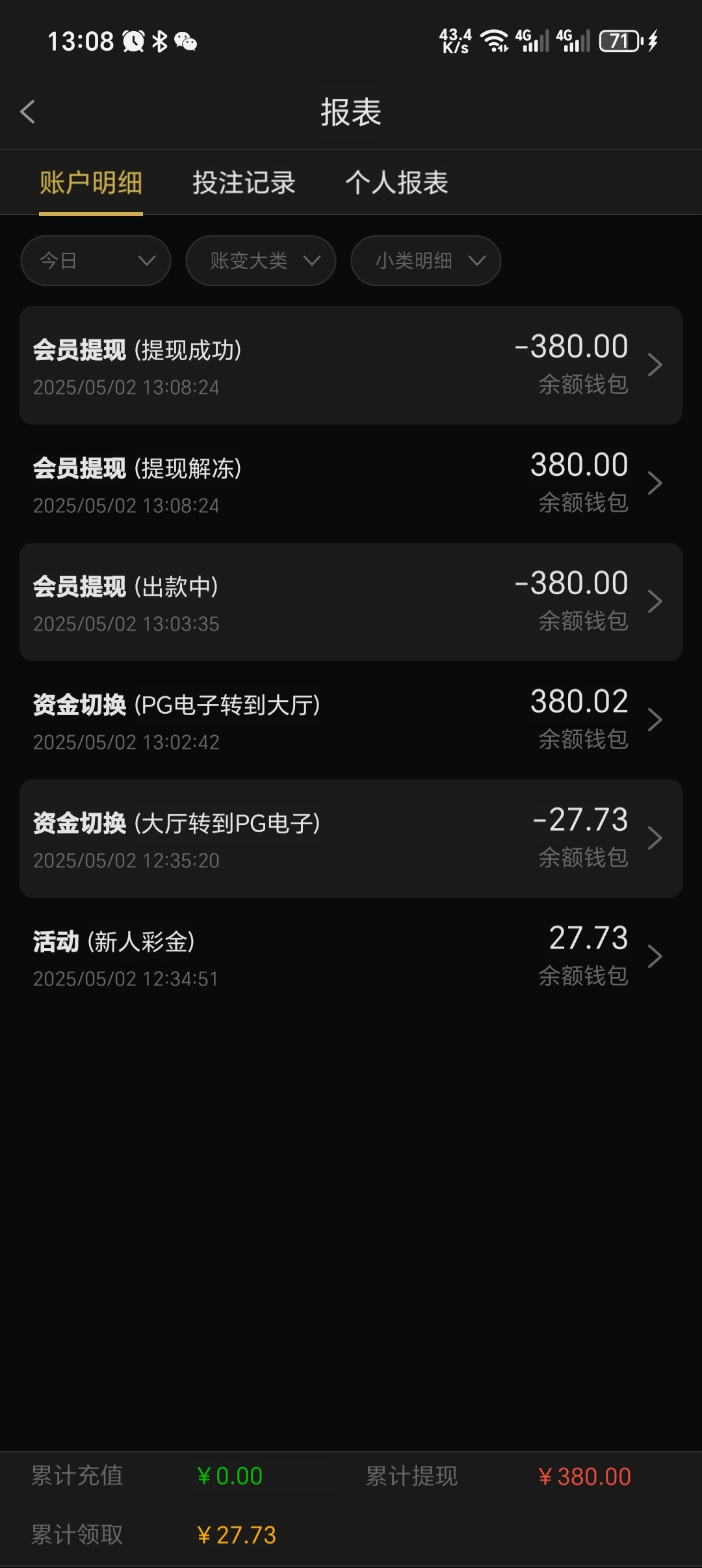The height and width of the screenshot is (1568, 702).
Task: Switch to the 投注记录 tab
Action: [x=244, y=183]
